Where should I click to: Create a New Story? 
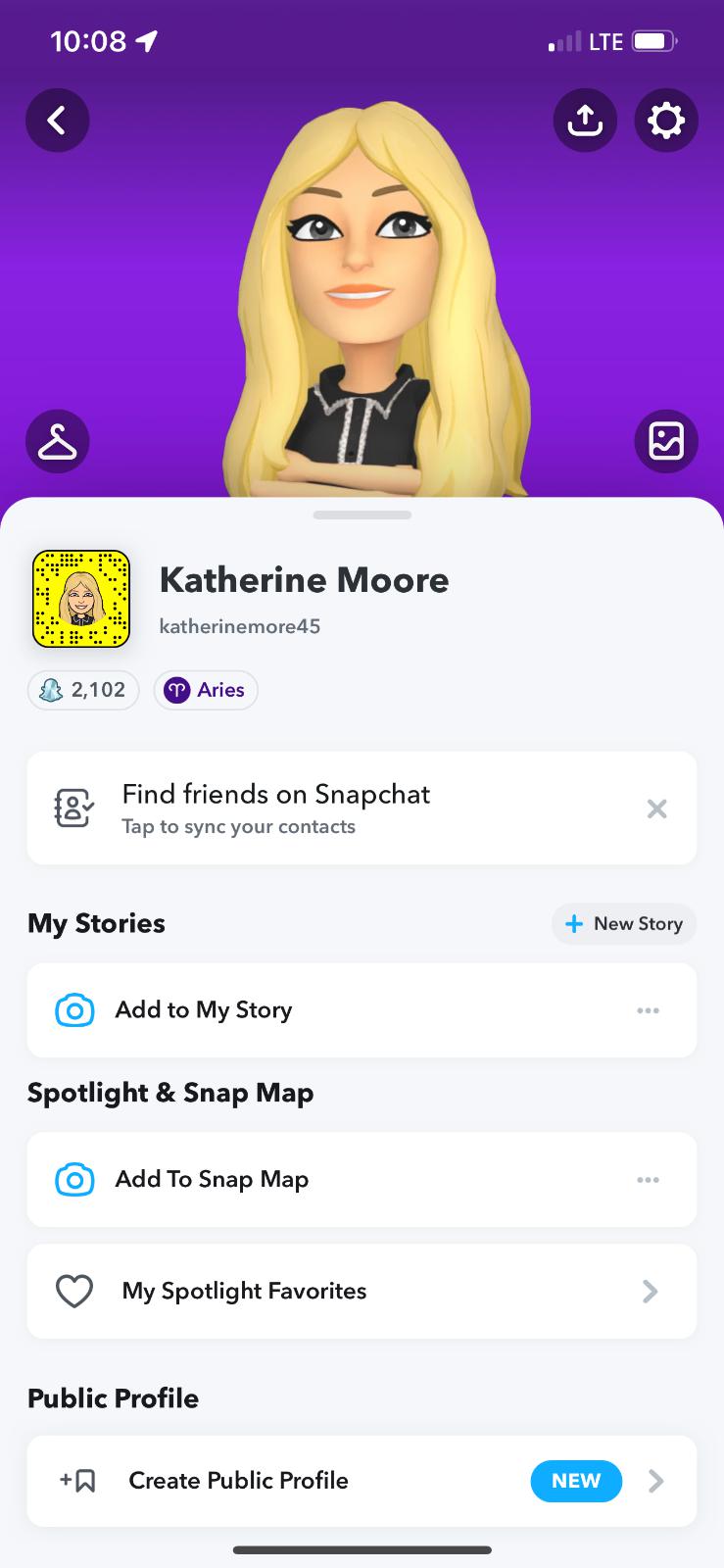point(624,924)
